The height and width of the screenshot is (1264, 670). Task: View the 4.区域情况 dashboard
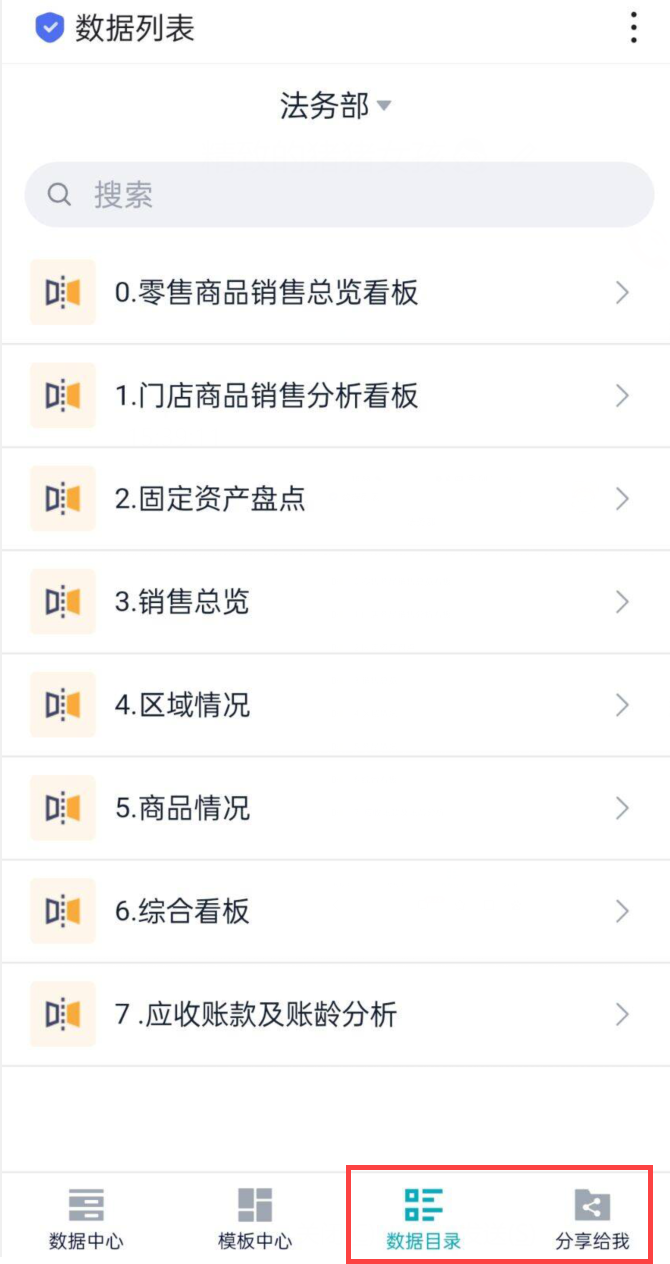click(335, 705)
